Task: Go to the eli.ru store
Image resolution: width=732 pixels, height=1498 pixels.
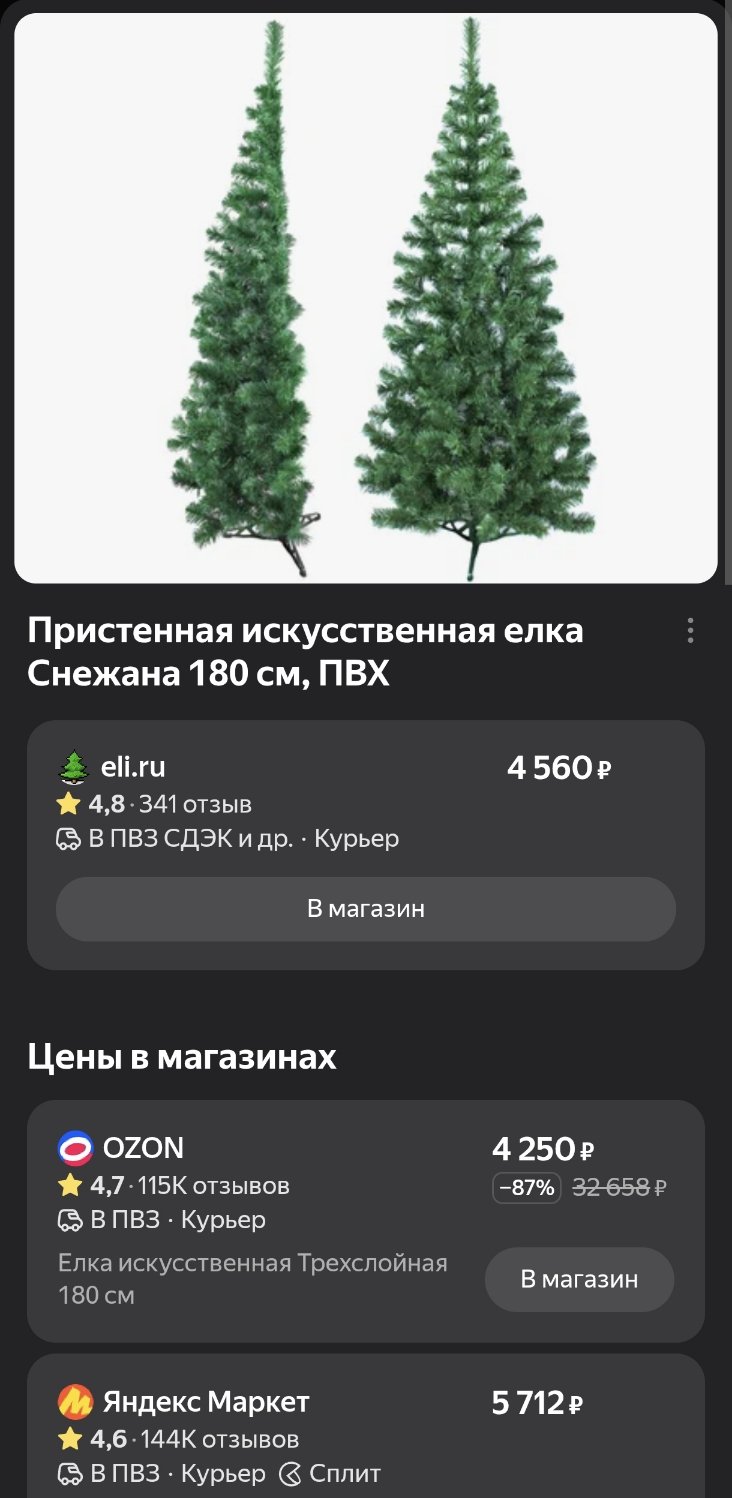Action: click(365, 909)
